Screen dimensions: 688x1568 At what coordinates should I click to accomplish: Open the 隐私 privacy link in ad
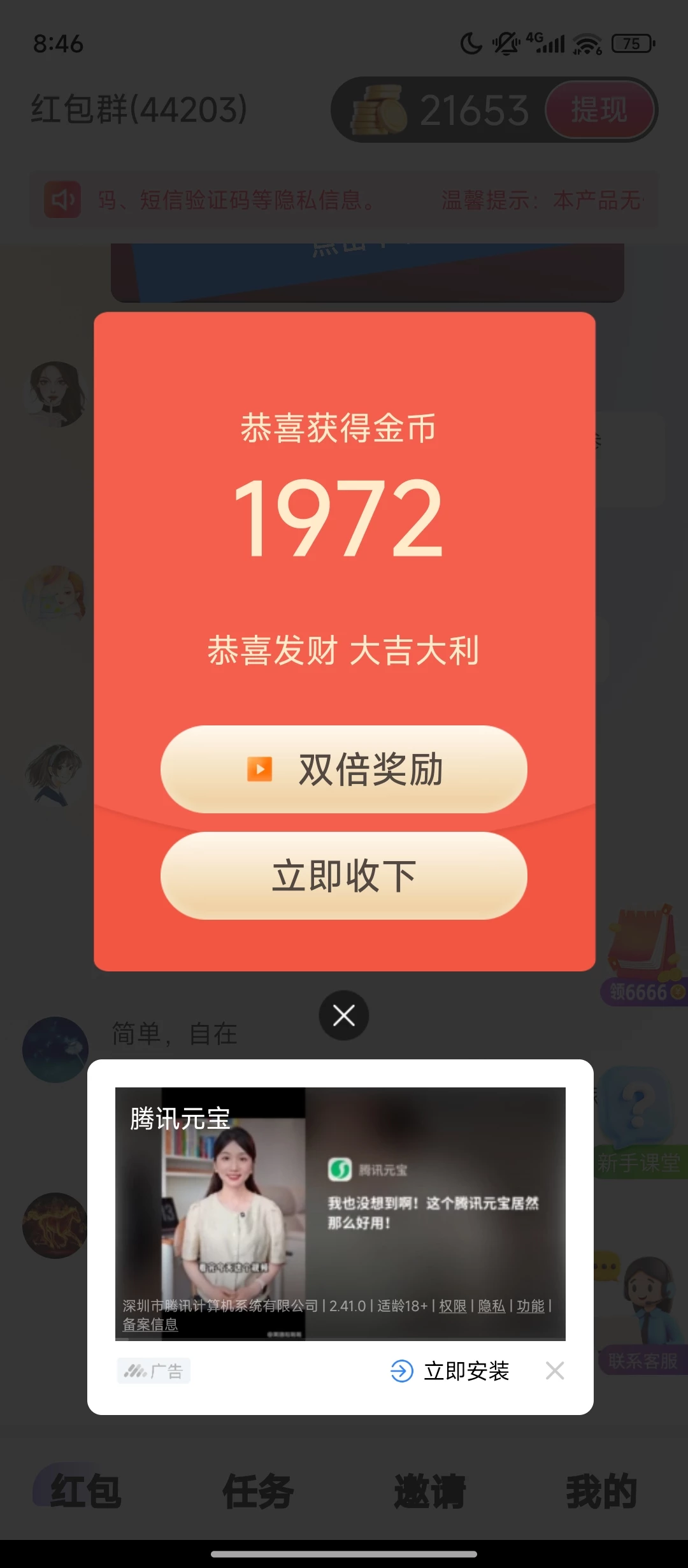(x=492, y=1306)
